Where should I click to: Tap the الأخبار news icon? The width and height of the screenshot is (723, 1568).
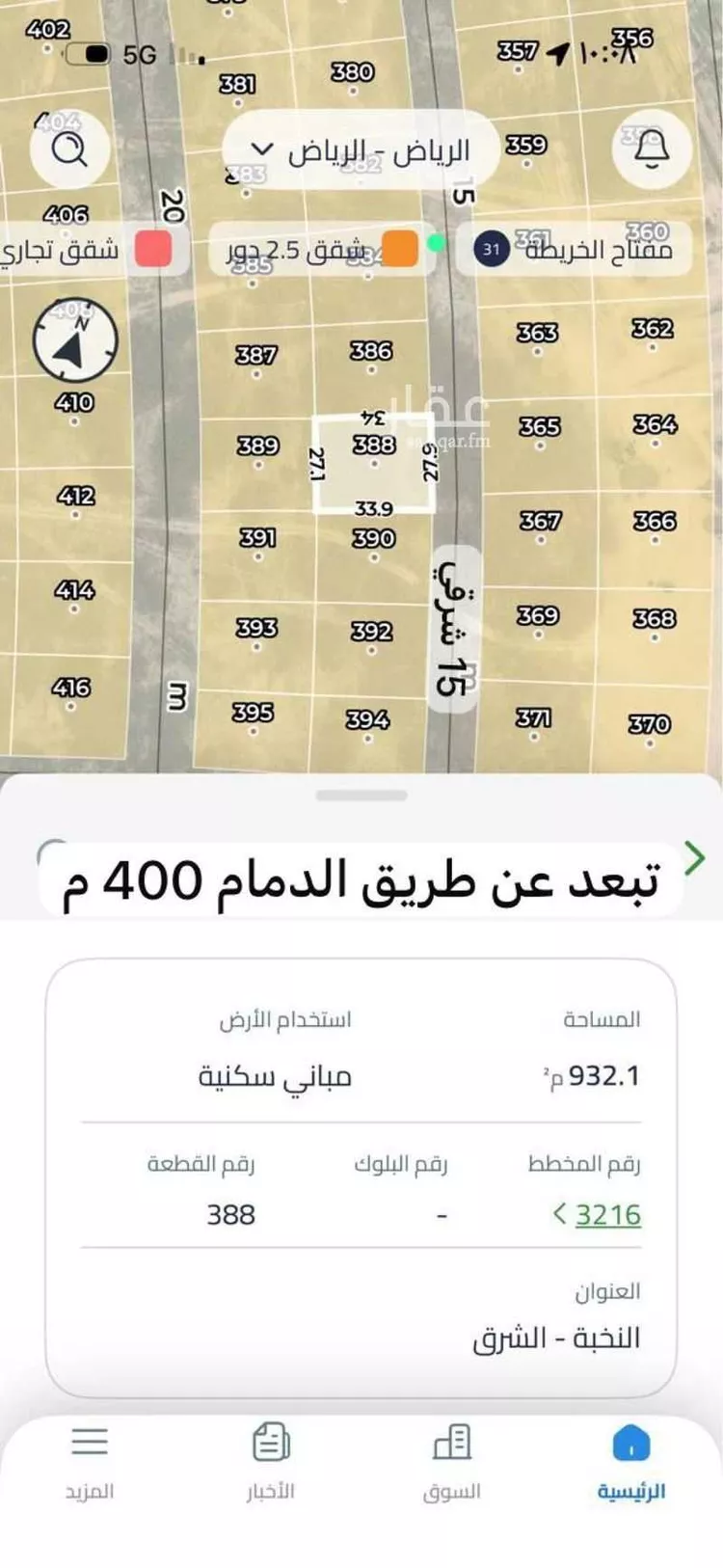point(270,1441)
